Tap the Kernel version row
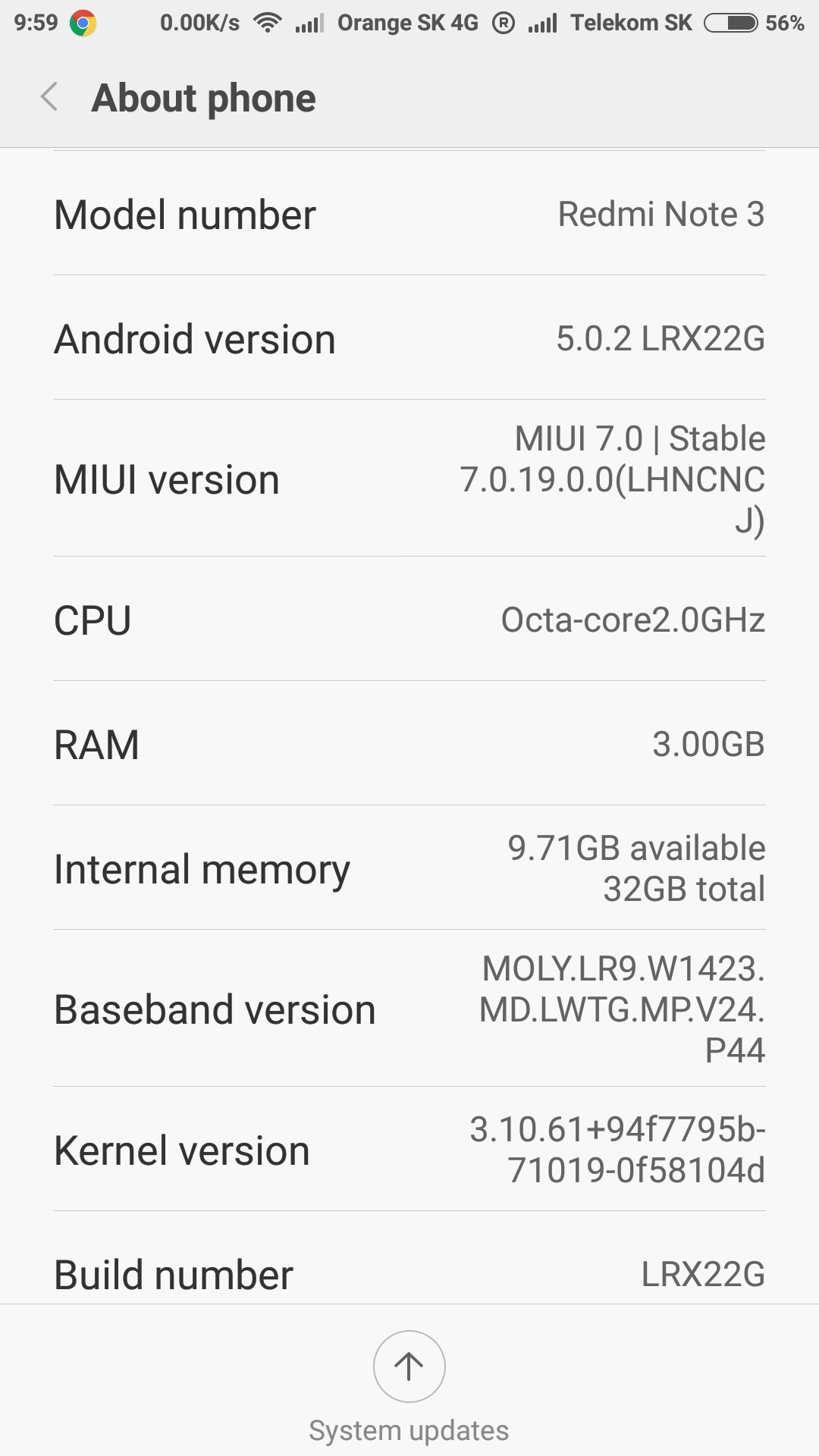Image resolution: width=819 pixels, height=1456 pixels. [x=409, y=1150]
